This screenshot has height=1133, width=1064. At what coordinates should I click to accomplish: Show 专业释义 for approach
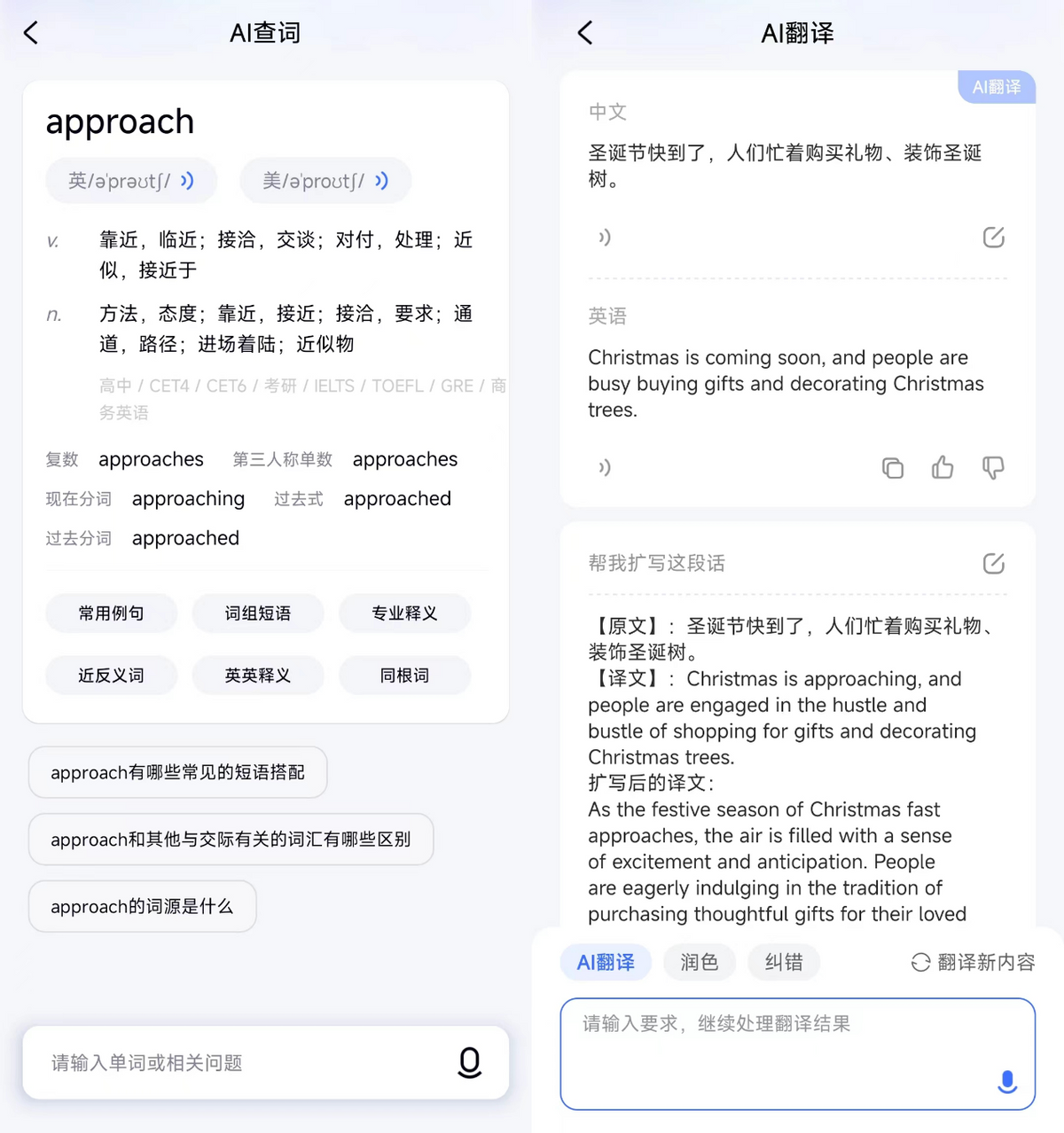tap(404, 613)
